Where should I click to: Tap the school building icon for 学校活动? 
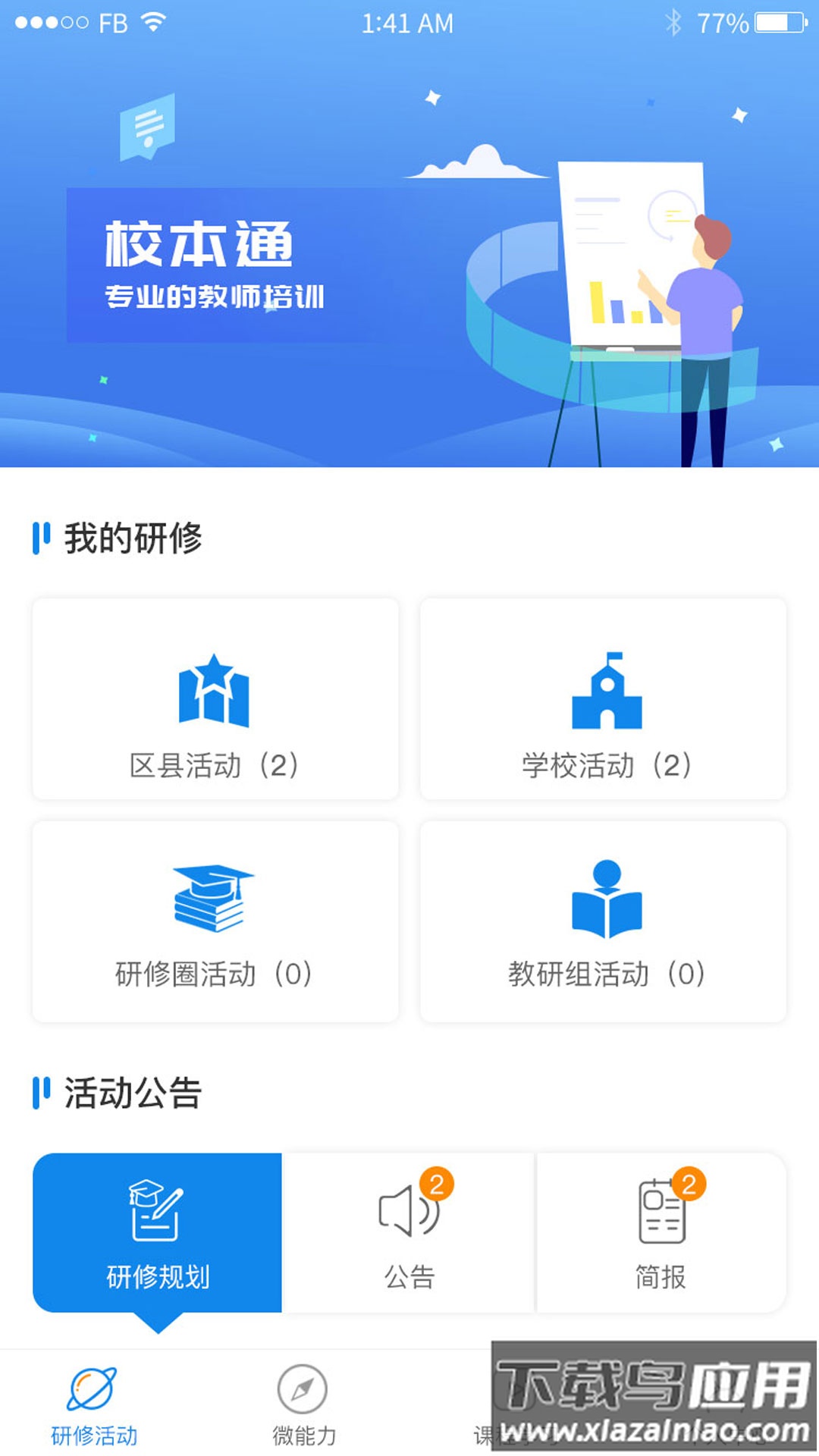coord(605,690)
